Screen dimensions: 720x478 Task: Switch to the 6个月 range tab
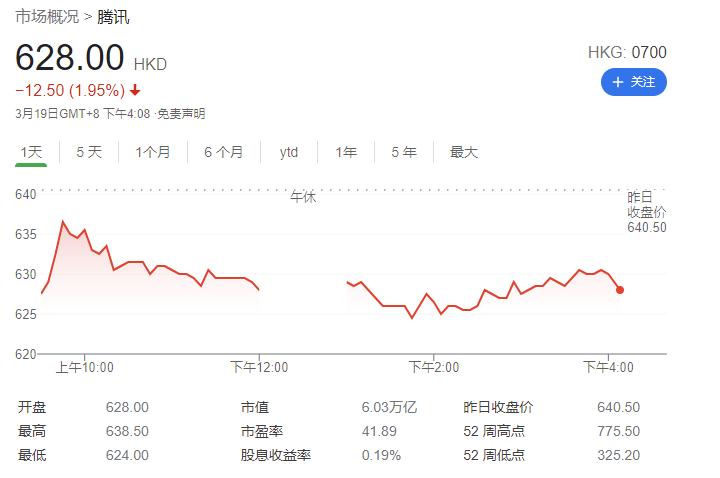(223, 152)
